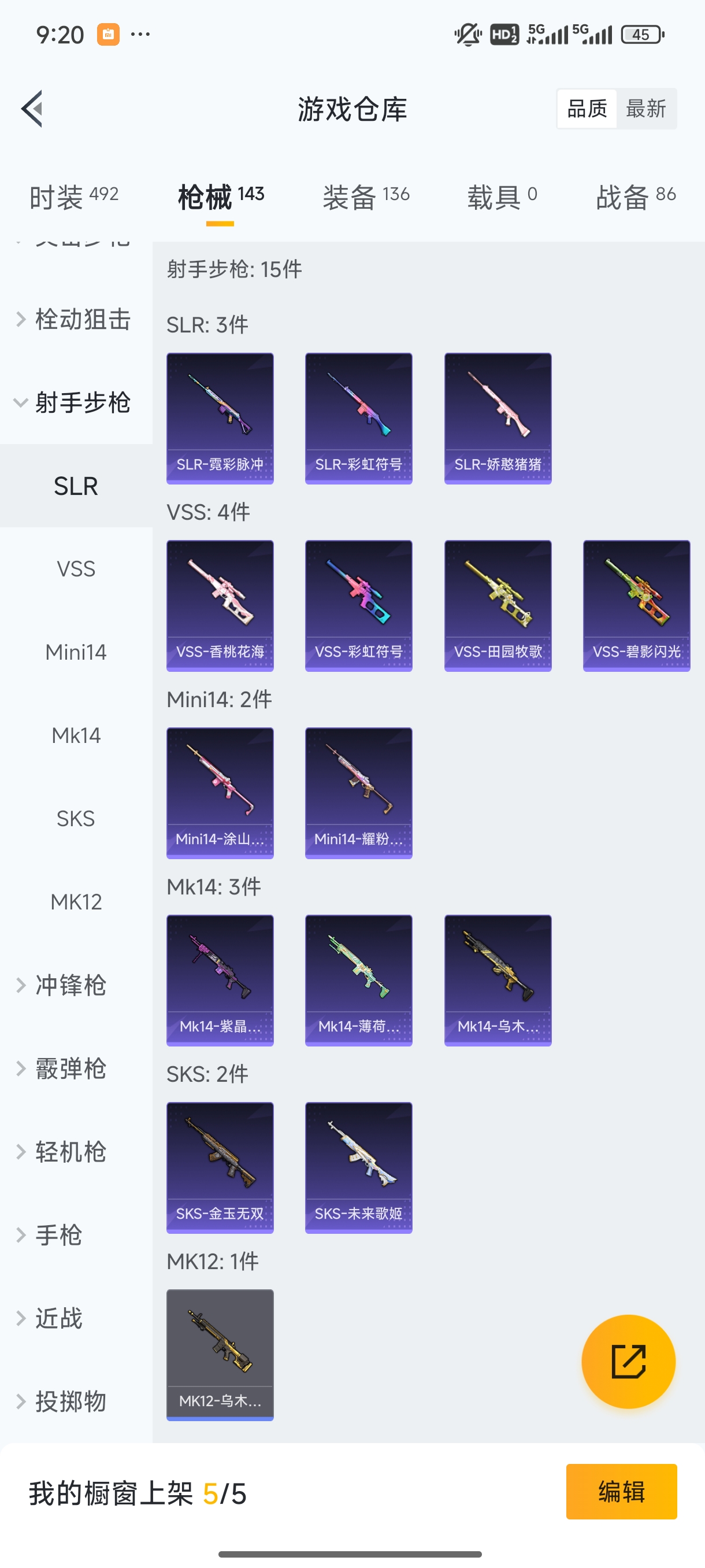Sort warehouse by 品质
Viewport: 705px width, 1568px height.
(587, 109)
